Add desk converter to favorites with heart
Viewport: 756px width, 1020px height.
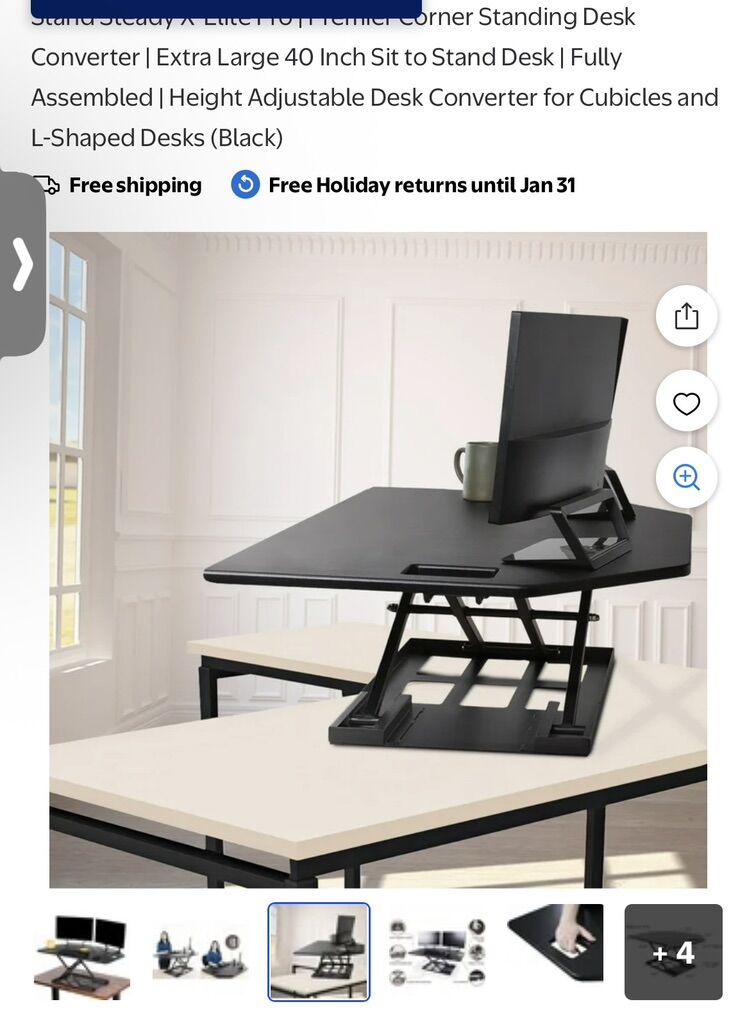point(686,403)
